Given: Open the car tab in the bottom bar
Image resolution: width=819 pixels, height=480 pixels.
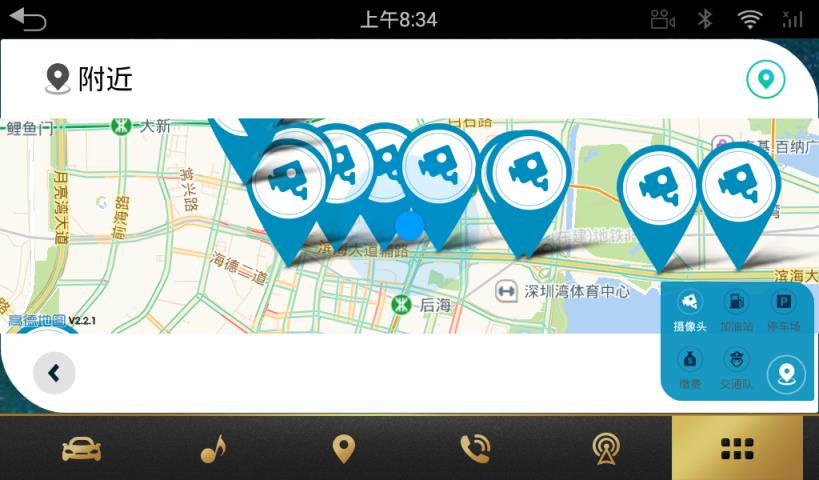Looking at the screenshot, I should pyautogui.click(x=81, y=449).
